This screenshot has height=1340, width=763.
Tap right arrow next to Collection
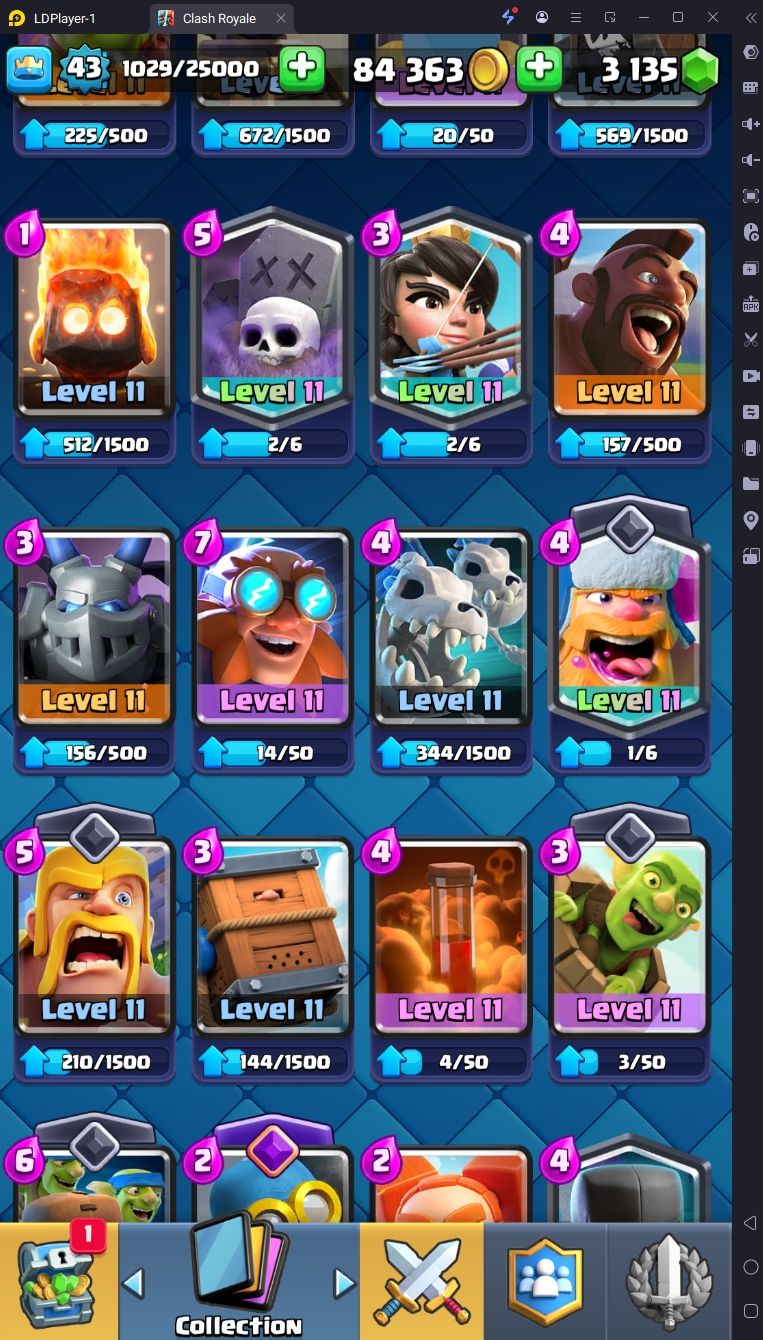[344, 1282]
